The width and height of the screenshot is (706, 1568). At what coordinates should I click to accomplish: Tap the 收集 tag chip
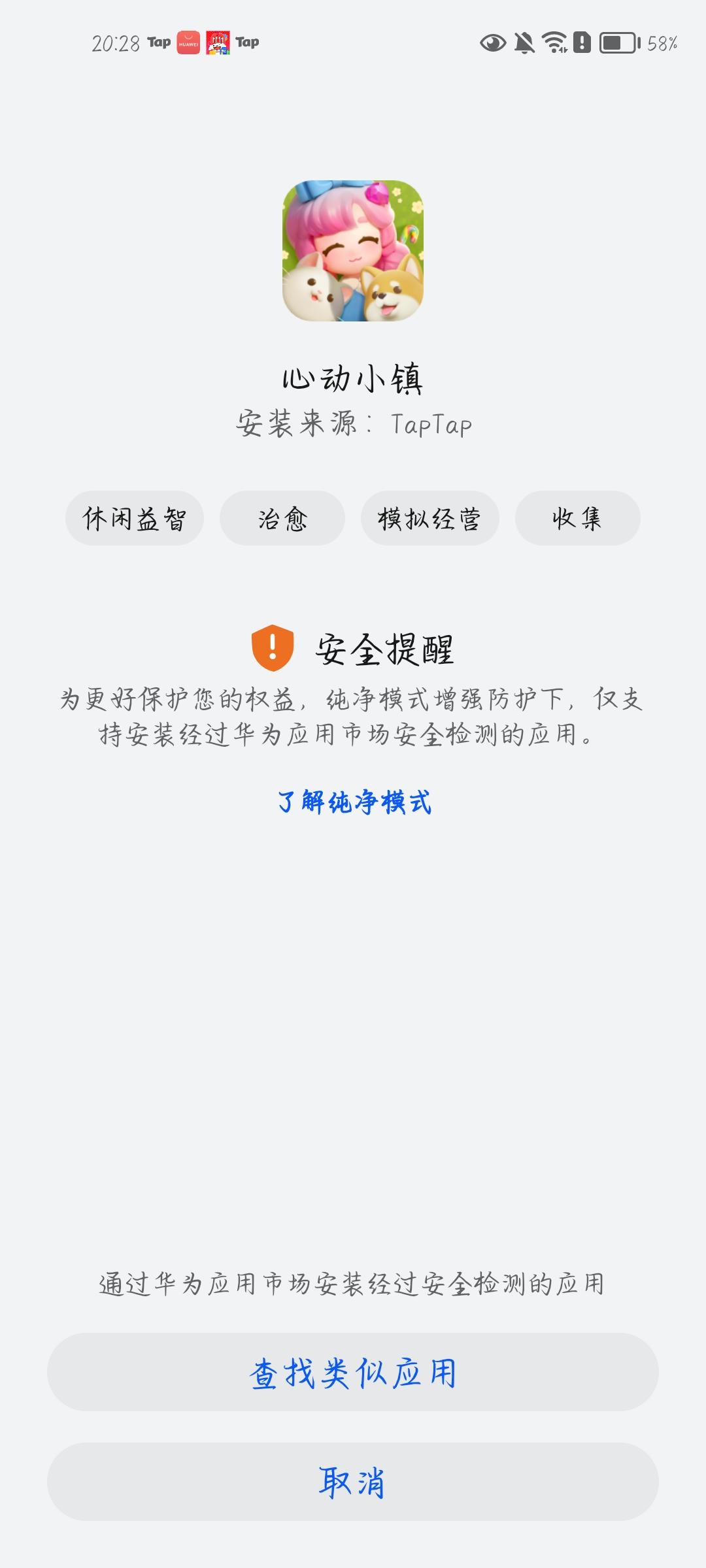click(x=578, y=518)
